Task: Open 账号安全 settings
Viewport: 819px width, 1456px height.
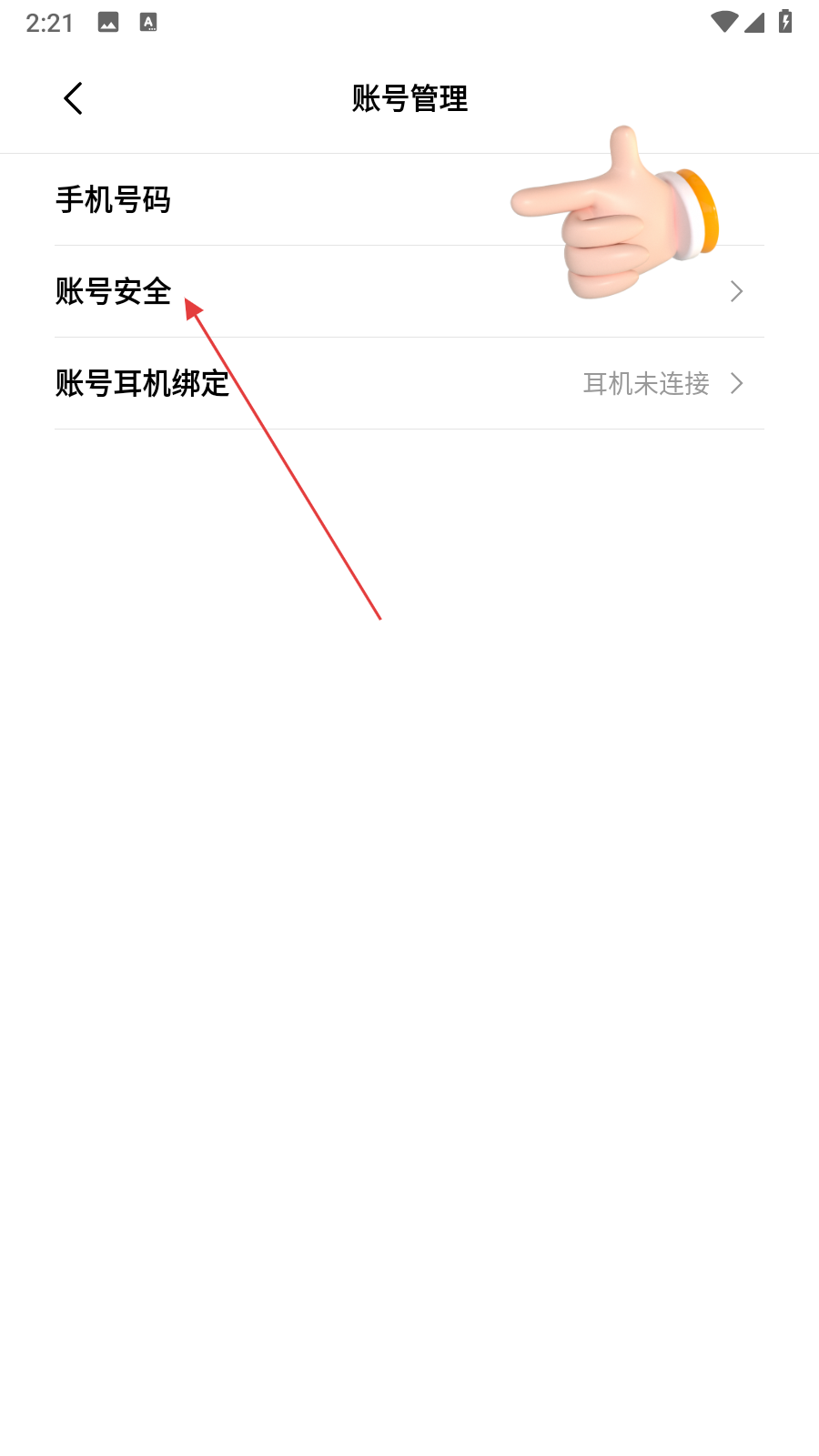Action: pos(409,291)
